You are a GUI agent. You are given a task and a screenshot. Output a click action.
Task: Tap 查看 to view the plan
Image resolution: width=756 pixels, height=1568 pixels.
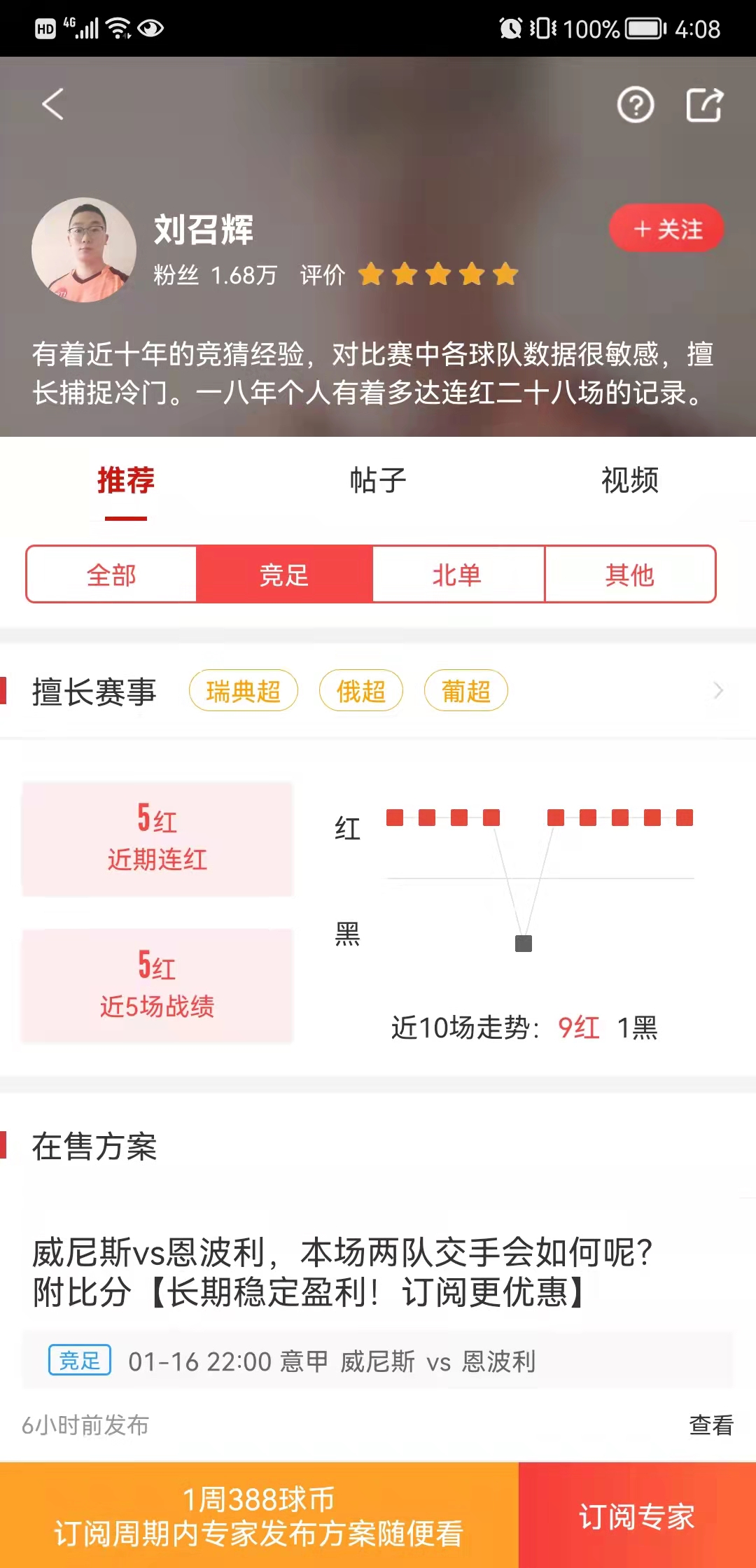(710, 1424)
